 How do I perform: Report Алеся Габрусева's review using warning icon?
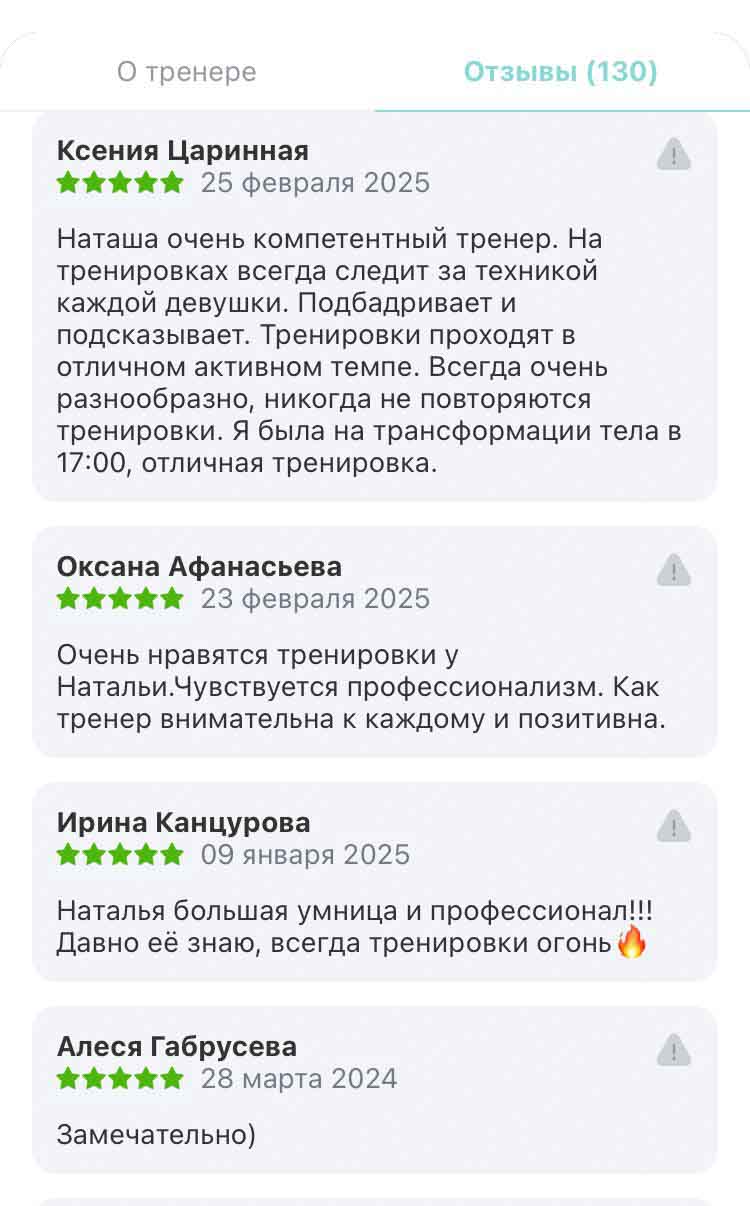tap(674, 1050)
